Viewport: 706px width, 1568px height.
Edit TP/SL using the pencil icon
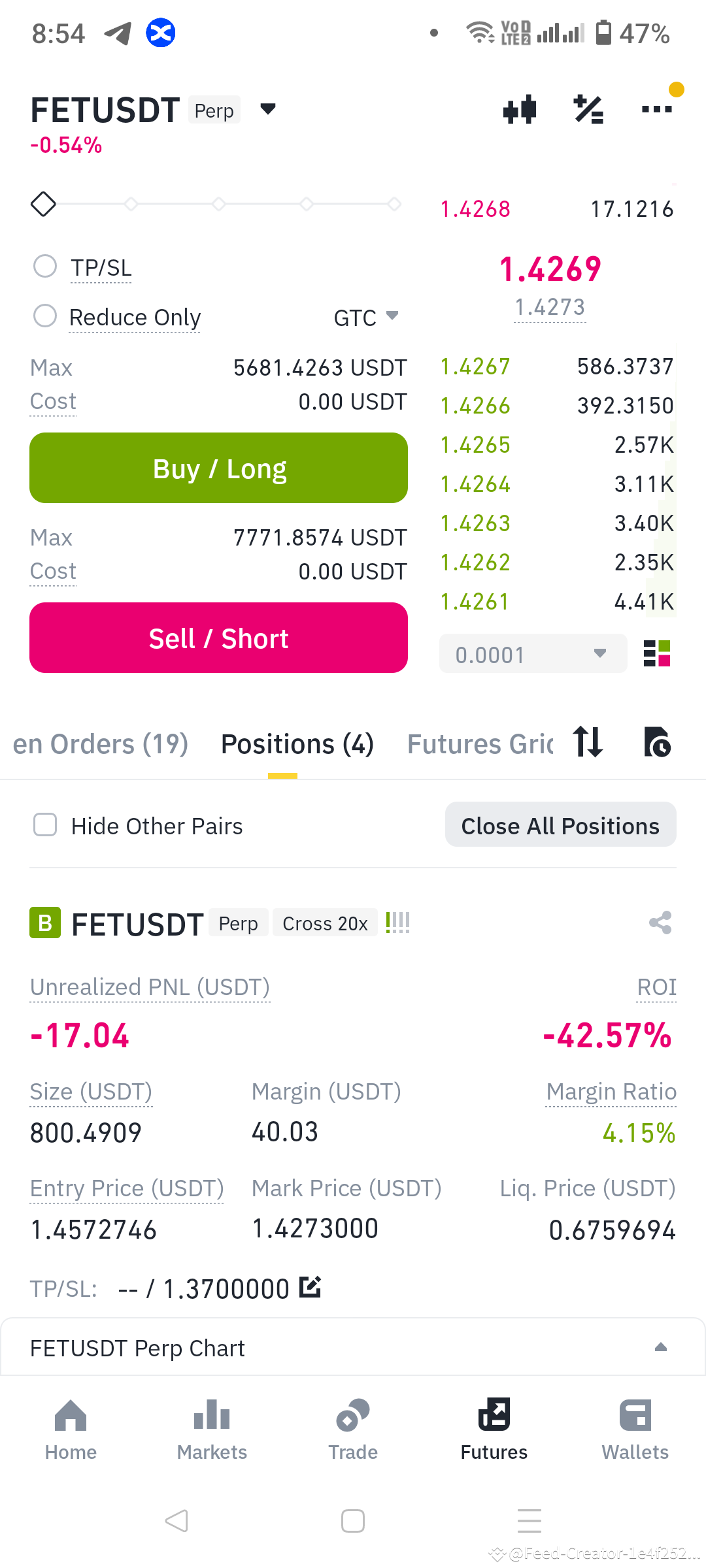[310, 1287]
